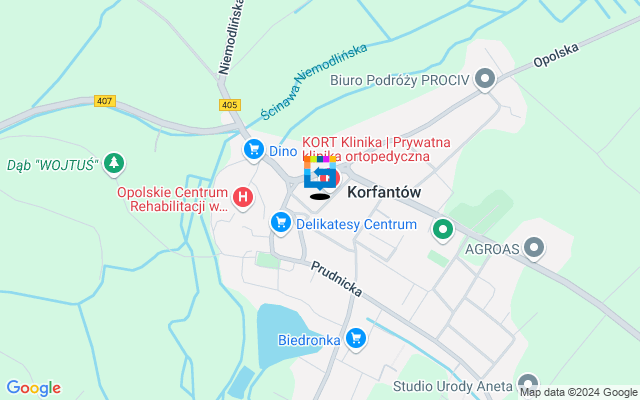640x400 pixels.
Task: Open the Dino store marker
Action: coord(254,150)
